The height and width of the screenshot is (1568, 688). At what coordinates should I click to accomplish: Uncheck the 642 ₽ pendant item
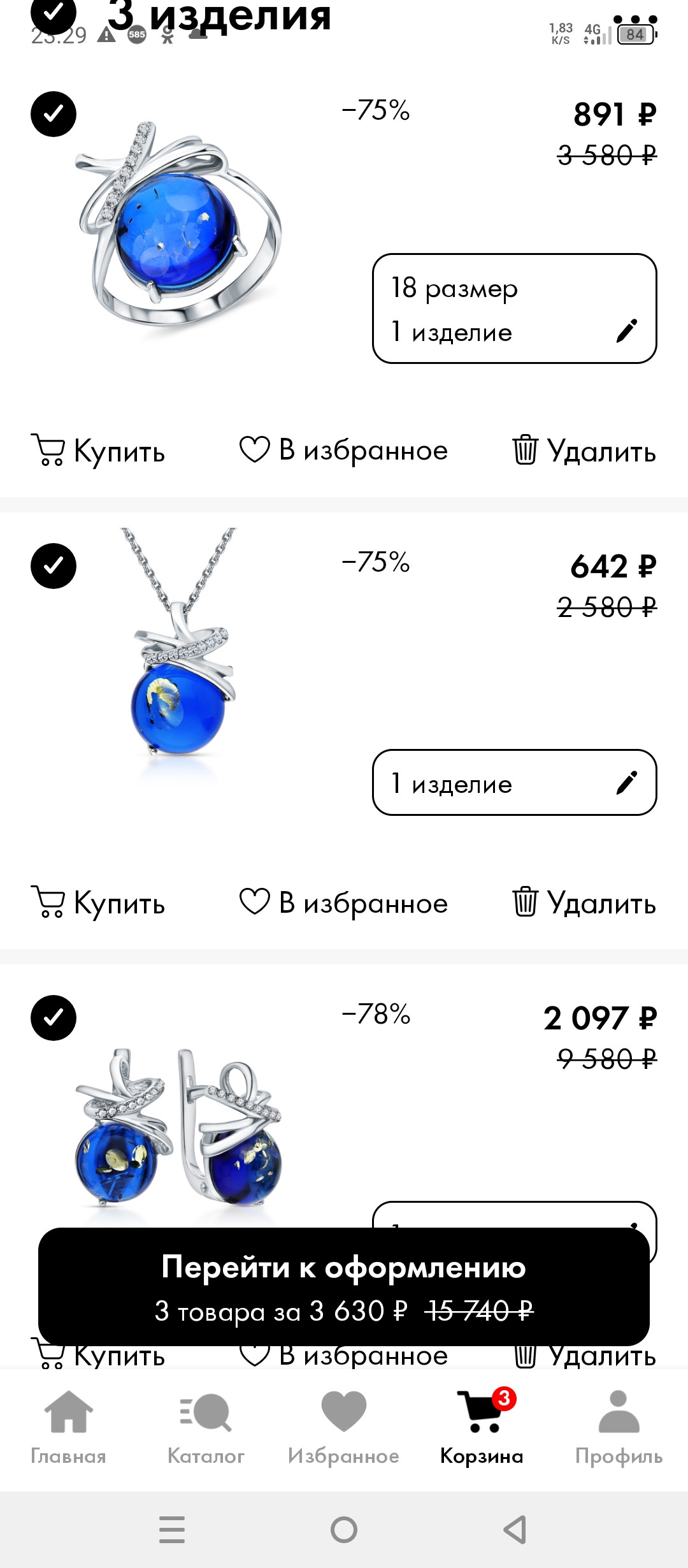54,566
